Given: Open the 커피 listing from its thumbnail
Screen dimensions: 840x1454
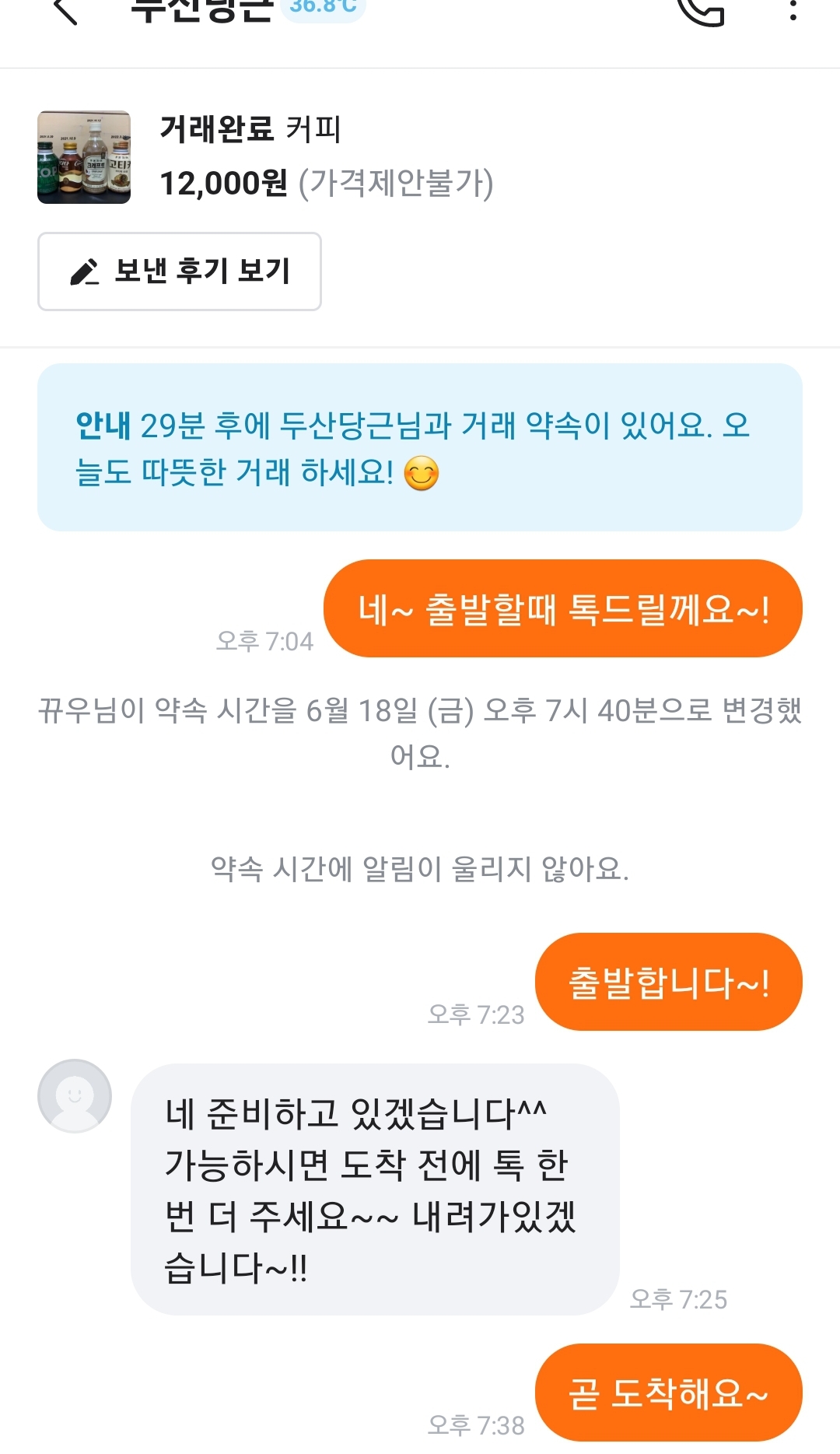Looking at the screenshot, I should pyautogui.click(x=84, y=157).
